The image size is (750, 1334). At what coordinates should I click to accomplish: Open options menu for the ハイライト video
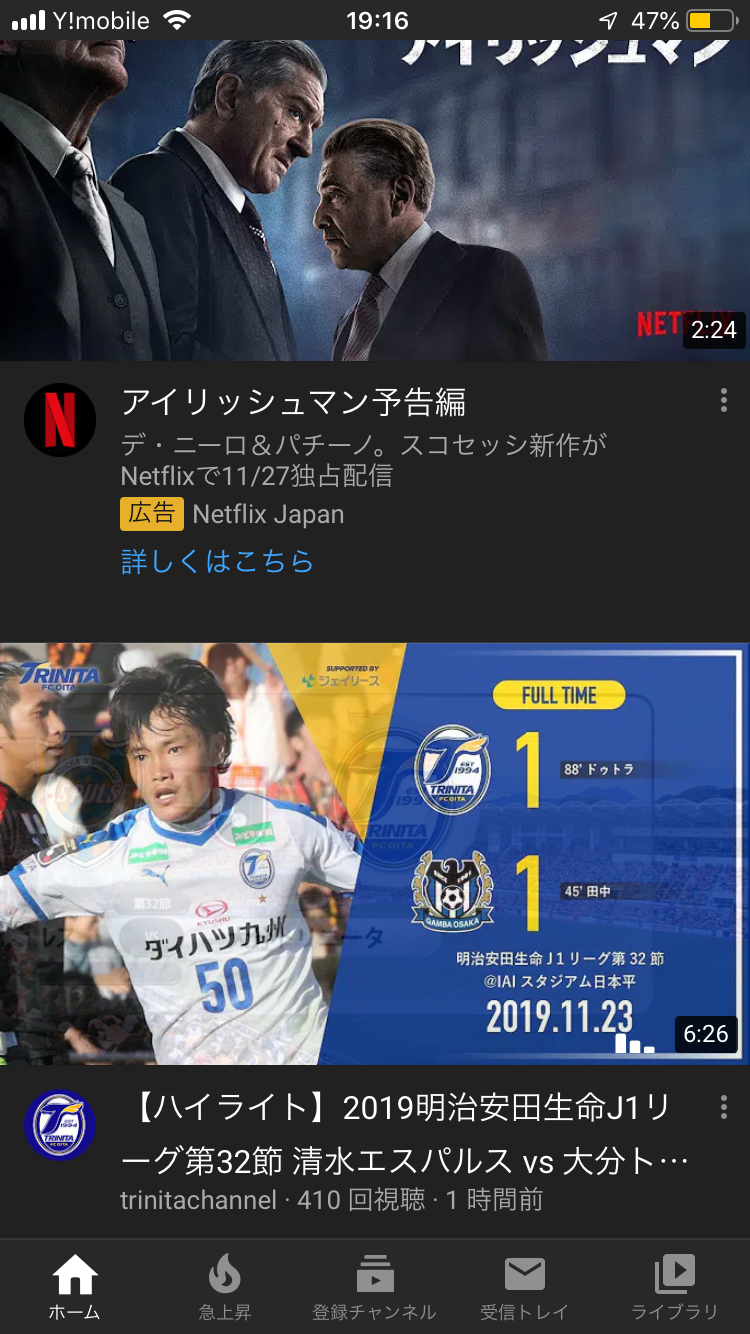(724, 1107)
